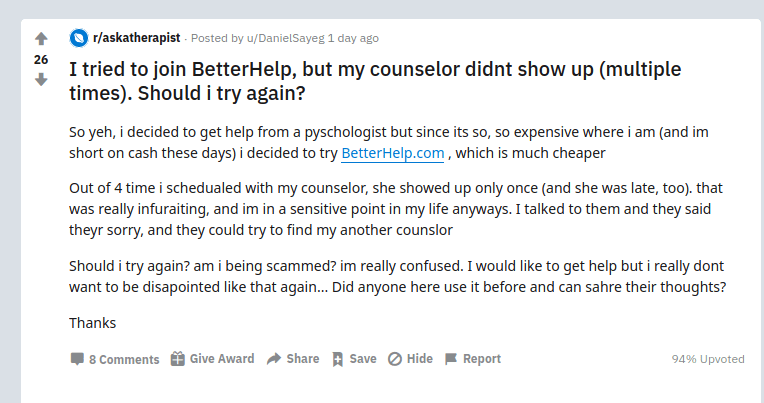The width and height of the screenshot is (764, 403).
Task: Share this post
Action: (293, 358)
